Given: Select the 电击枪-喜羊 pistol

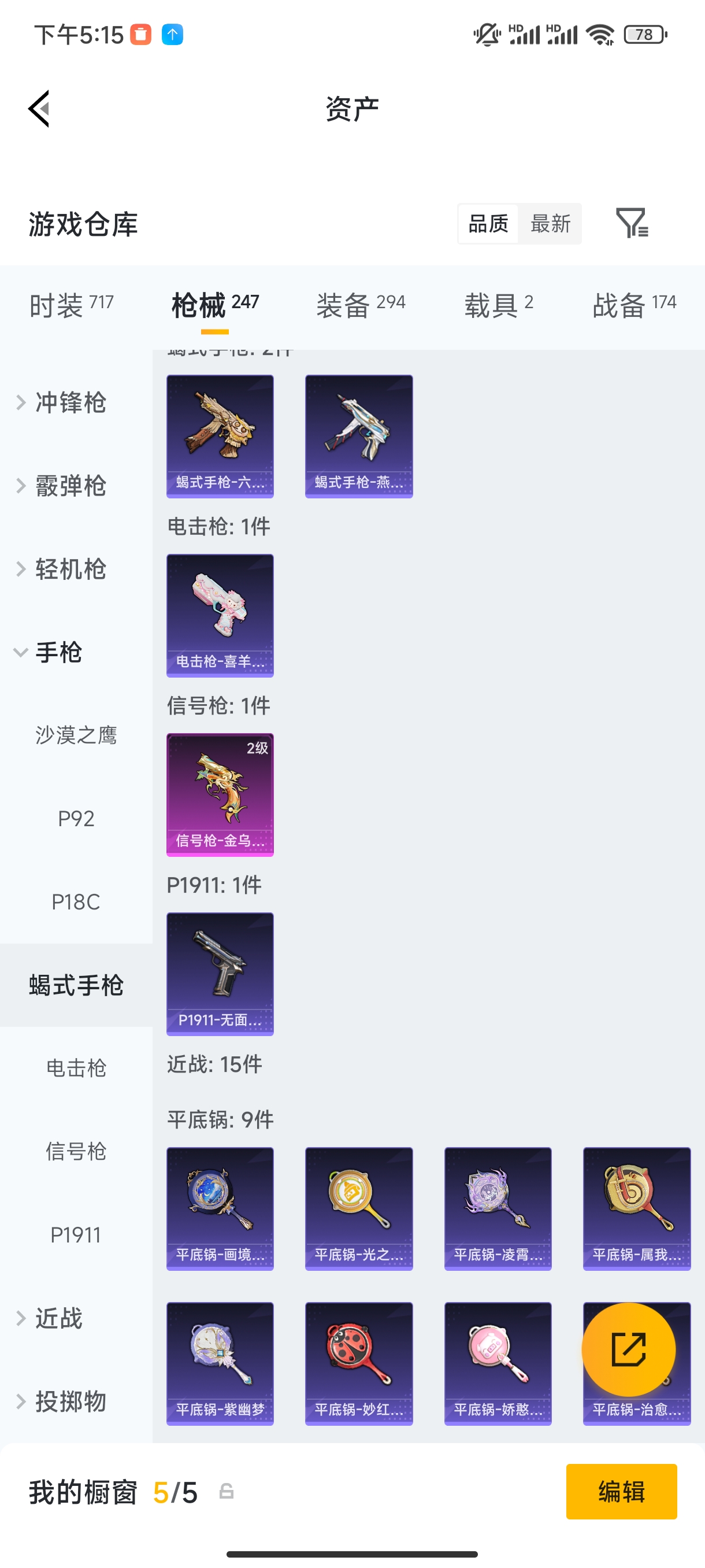Looking at the screenshot, I should coord(220,615).
